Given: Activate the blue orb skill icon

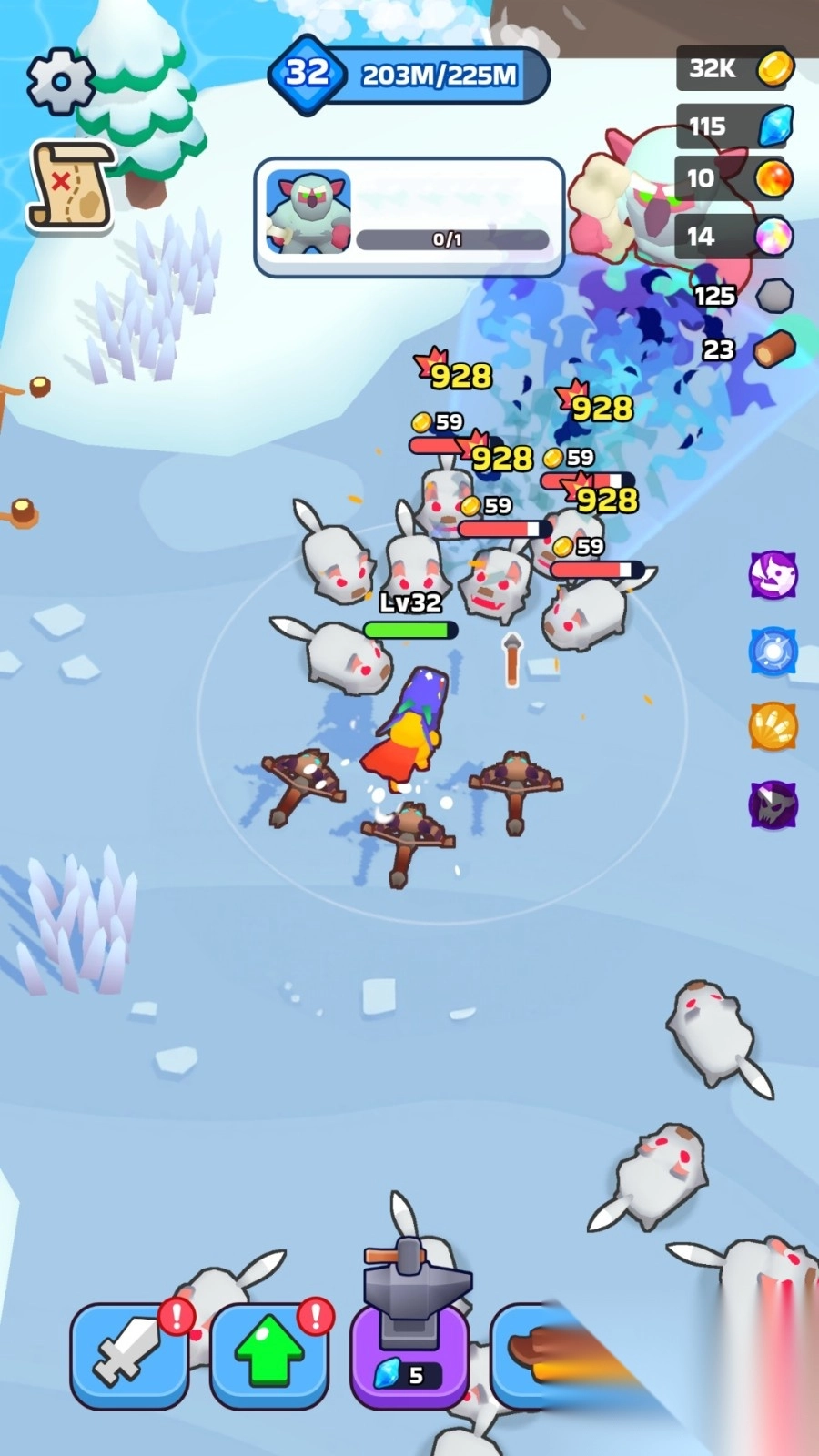Looking at the screenshot, I should [773, 652].
